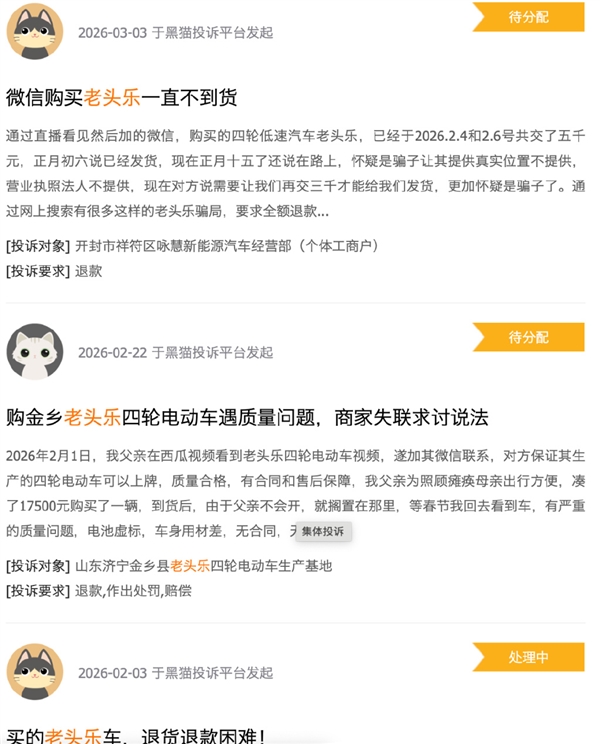Screen dimensions: 600x744
Task: Tap the 集体投诉 tag
Action: pyautogui.click(x=323, y=531)
